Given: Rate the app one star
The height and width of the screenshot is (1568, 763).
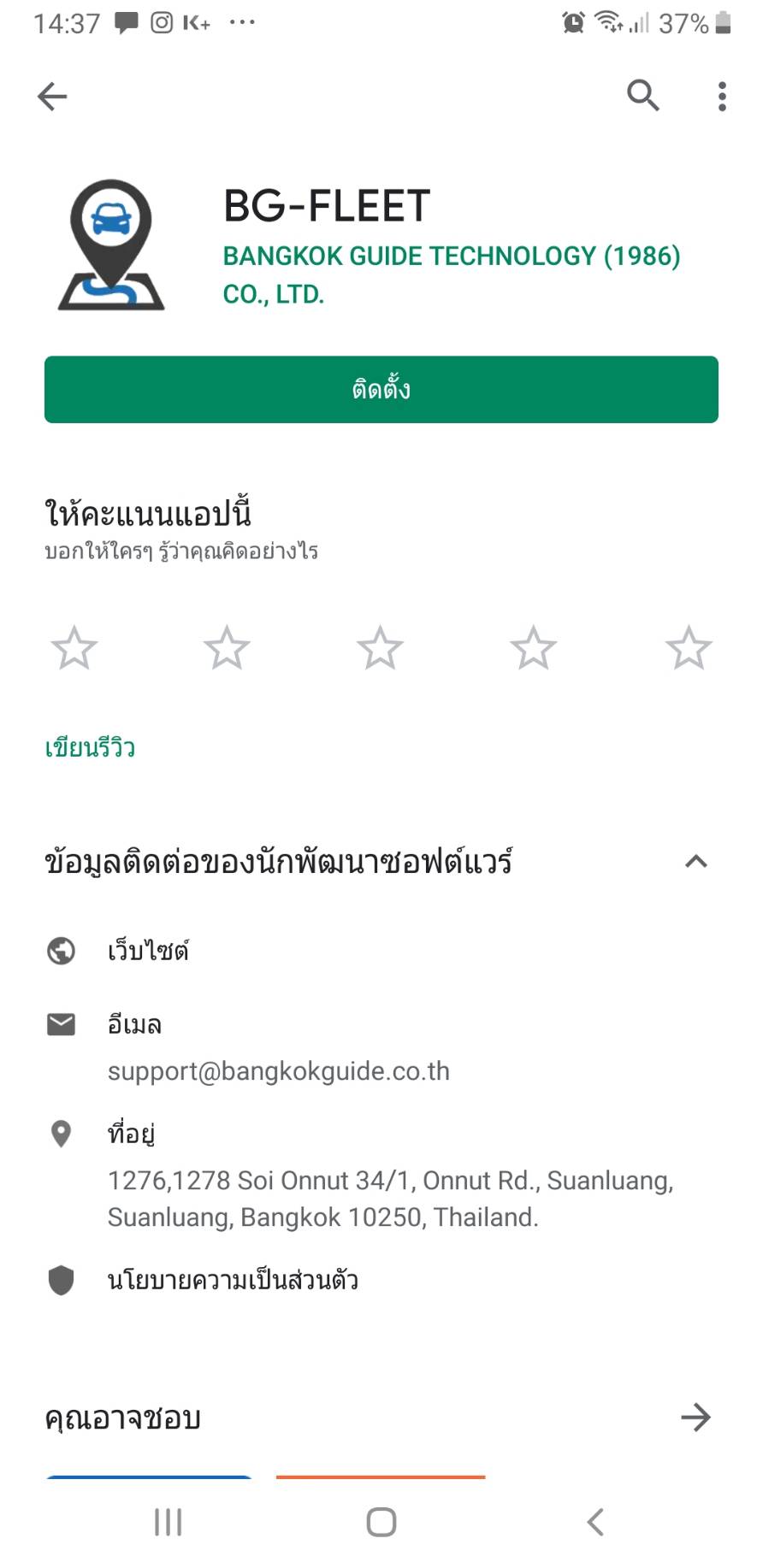Looking at the screenshot, I should coord(74,648).
